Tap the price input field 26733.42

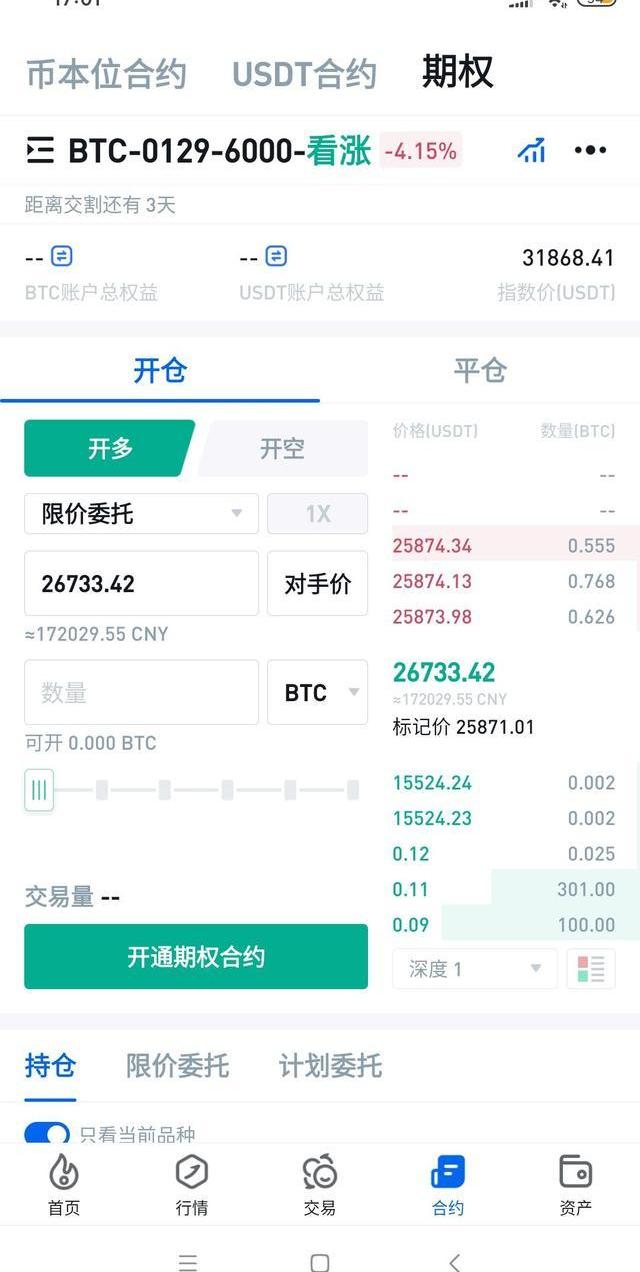click(x=141, y=584)
